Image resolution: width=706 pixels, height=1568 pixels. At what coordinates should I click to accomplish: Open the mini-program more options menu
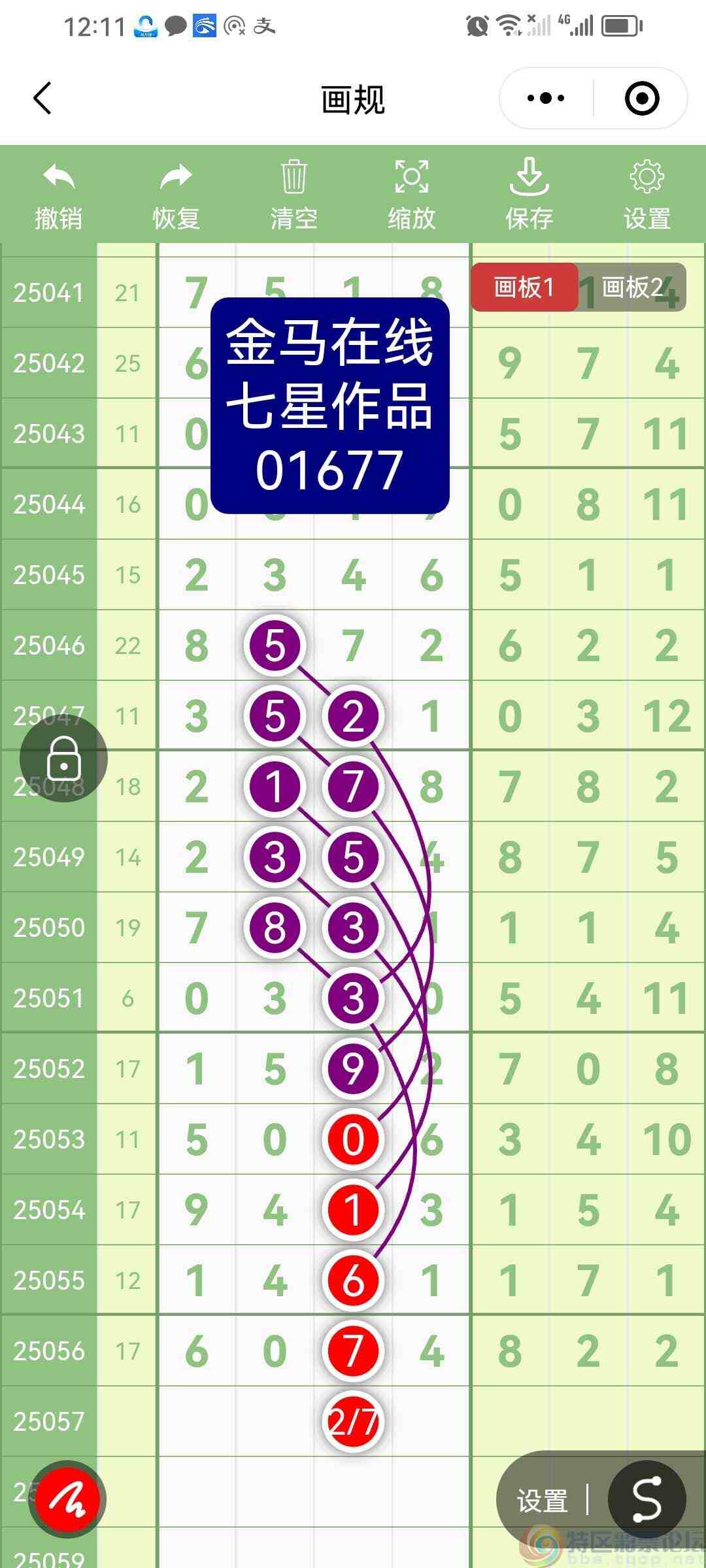pyautogui.click(x=543, y=98)
